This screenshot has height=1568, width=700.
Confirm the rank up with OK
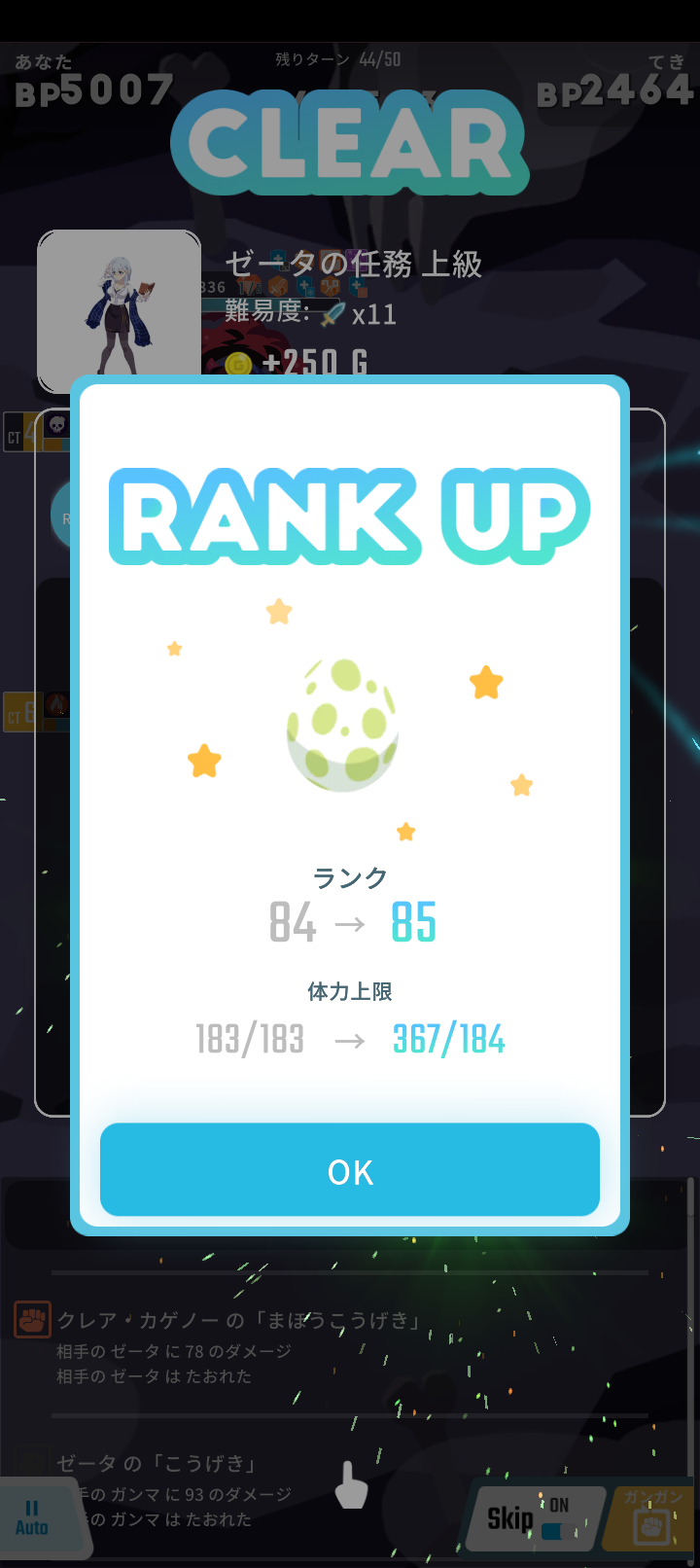350,1170
